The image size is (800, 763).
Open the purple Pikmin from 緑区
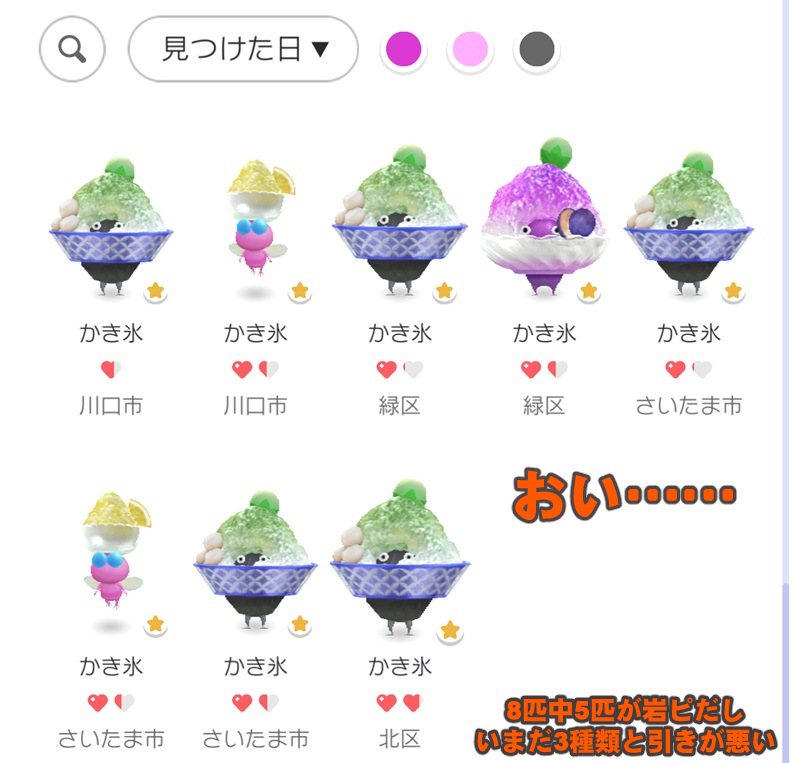point(544,220)
